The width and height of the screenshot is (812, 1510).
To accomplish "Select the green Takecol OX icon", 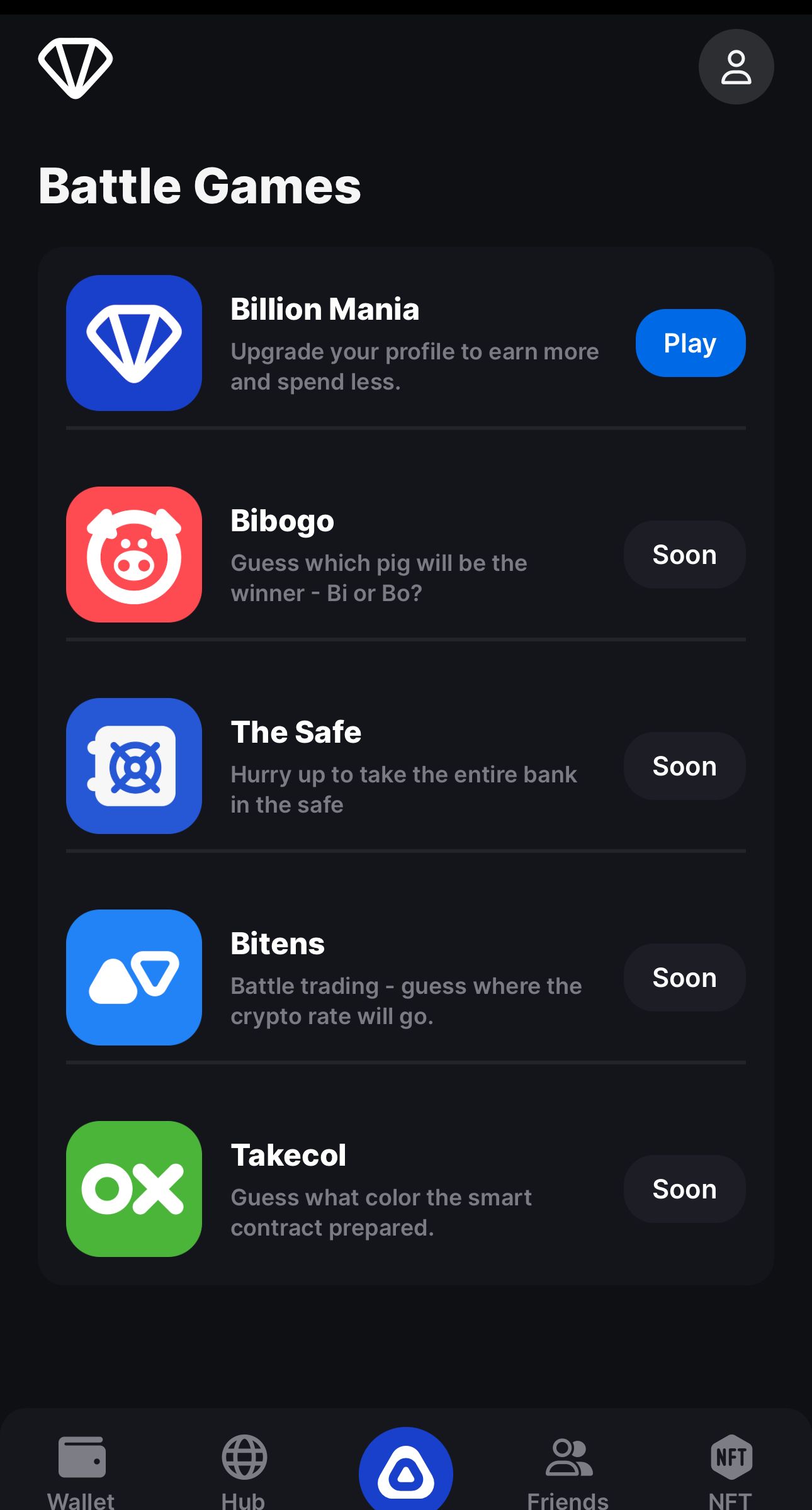I will pyautogui.click(x=133, y=1190).
